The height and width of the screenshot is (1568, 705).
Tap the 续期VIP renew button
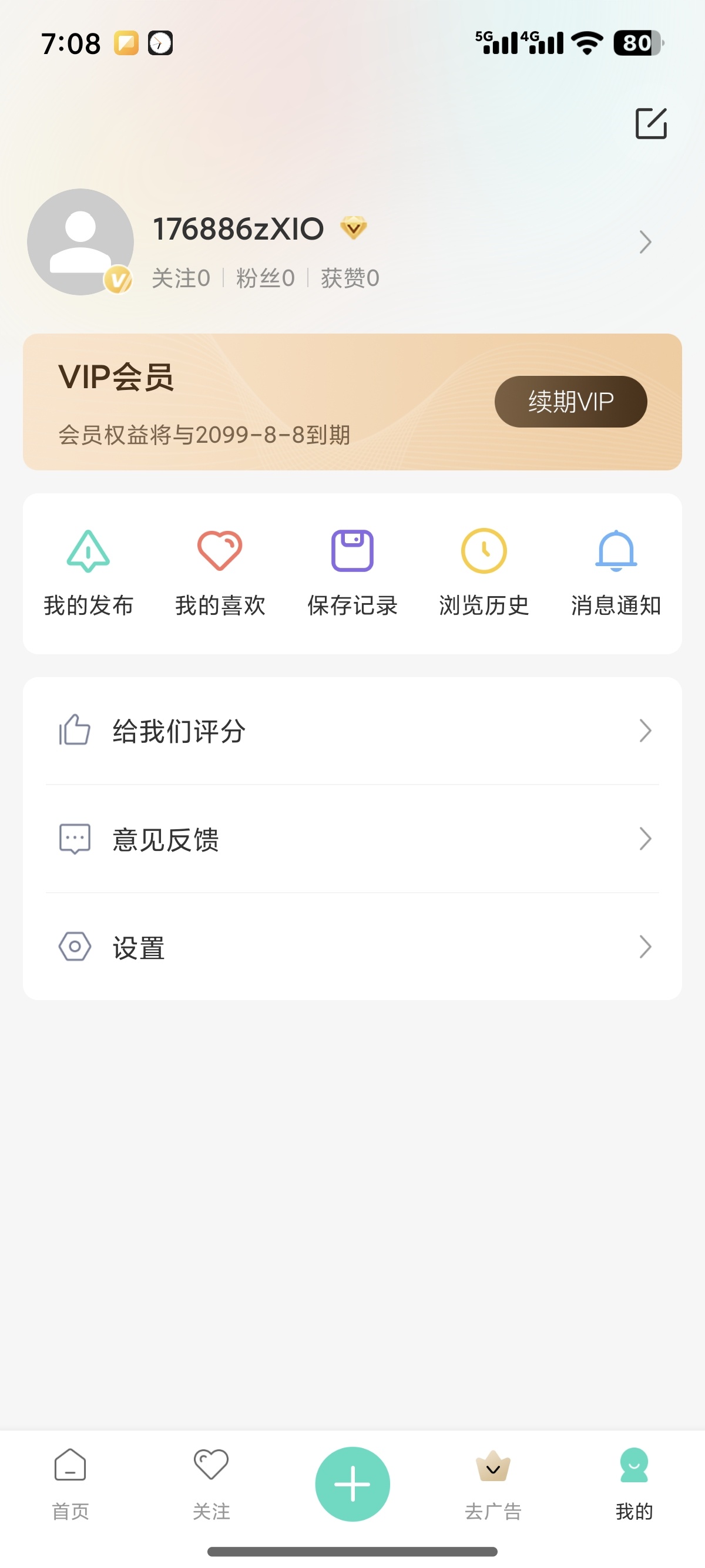point(570,402)
